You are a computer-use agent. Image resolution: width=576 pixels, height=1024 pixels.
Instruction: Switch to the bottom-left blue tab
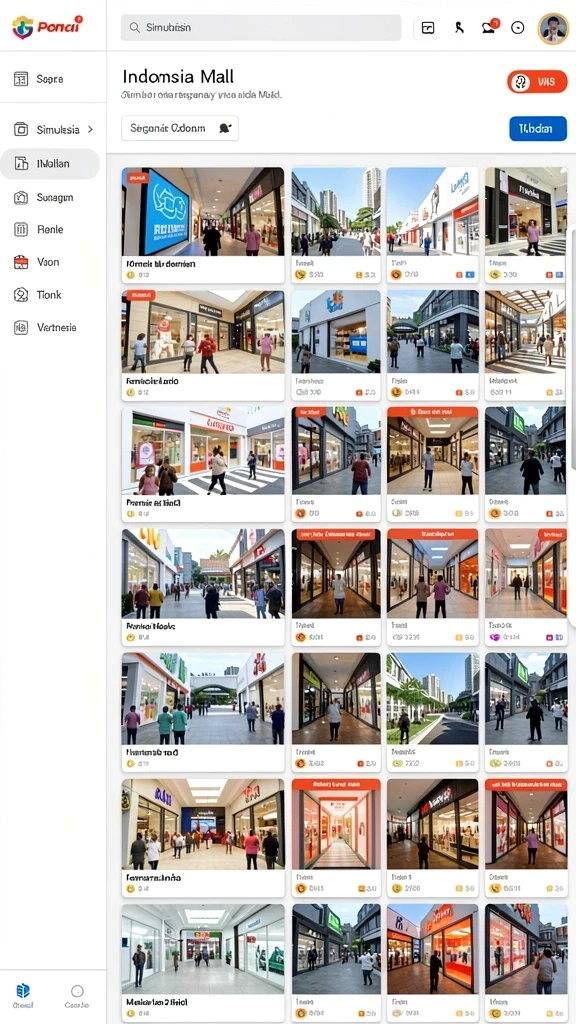(x=24, y=996)
